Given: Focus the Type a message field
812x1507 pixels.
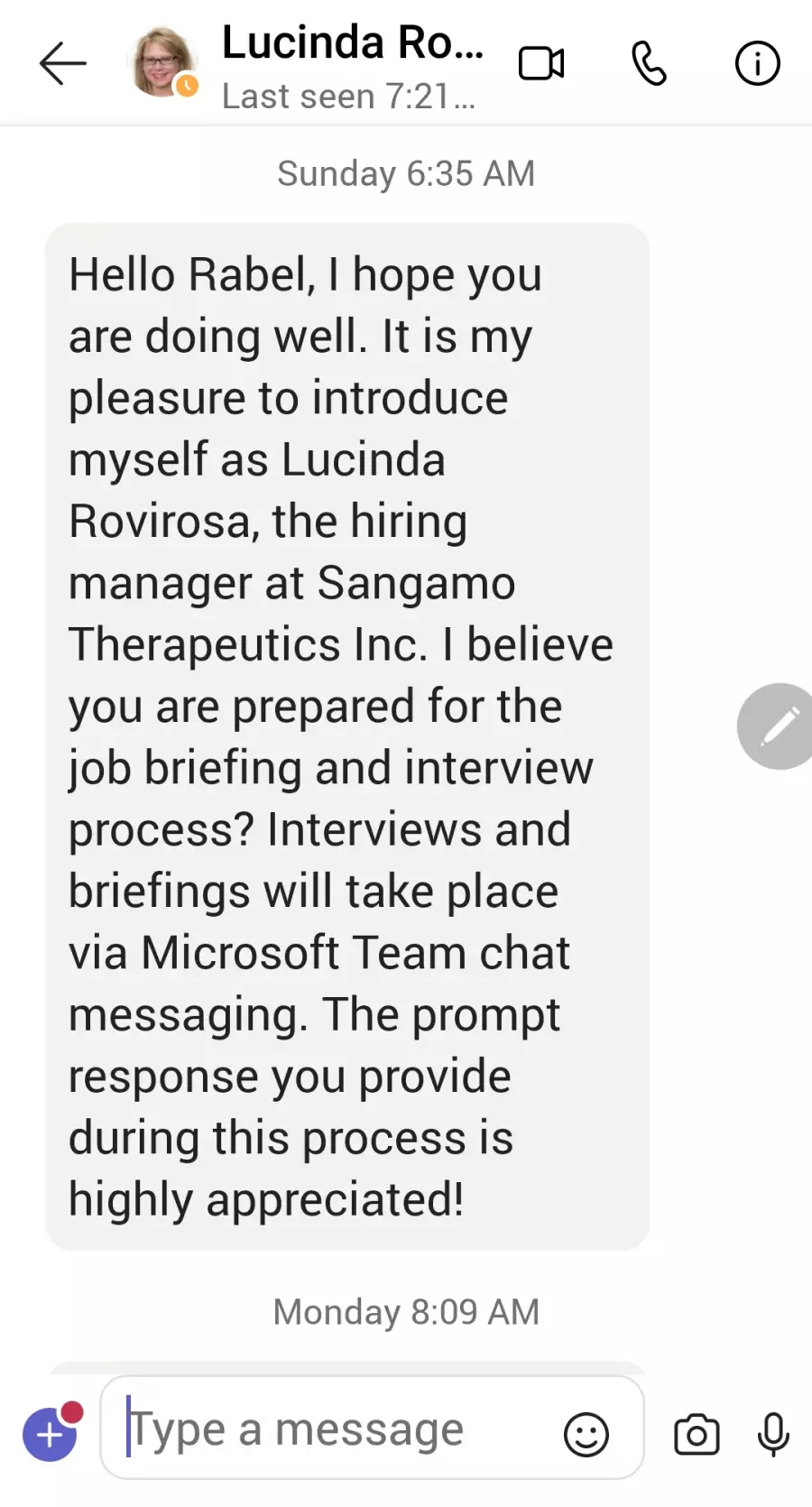Looking at the screenshot, I should coord(334,1429).
